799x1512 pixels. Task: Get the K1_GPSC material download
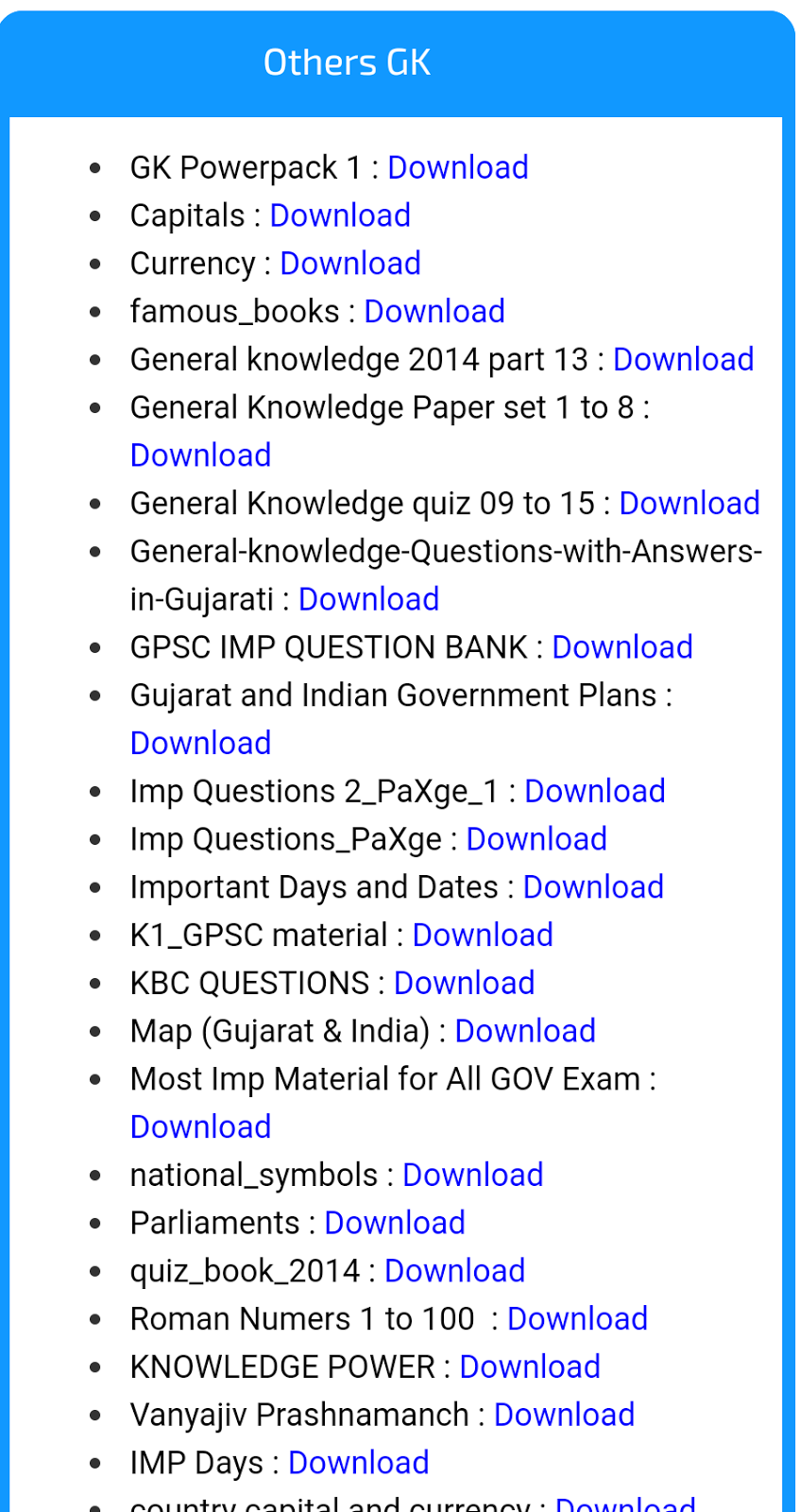coord(483,936)
